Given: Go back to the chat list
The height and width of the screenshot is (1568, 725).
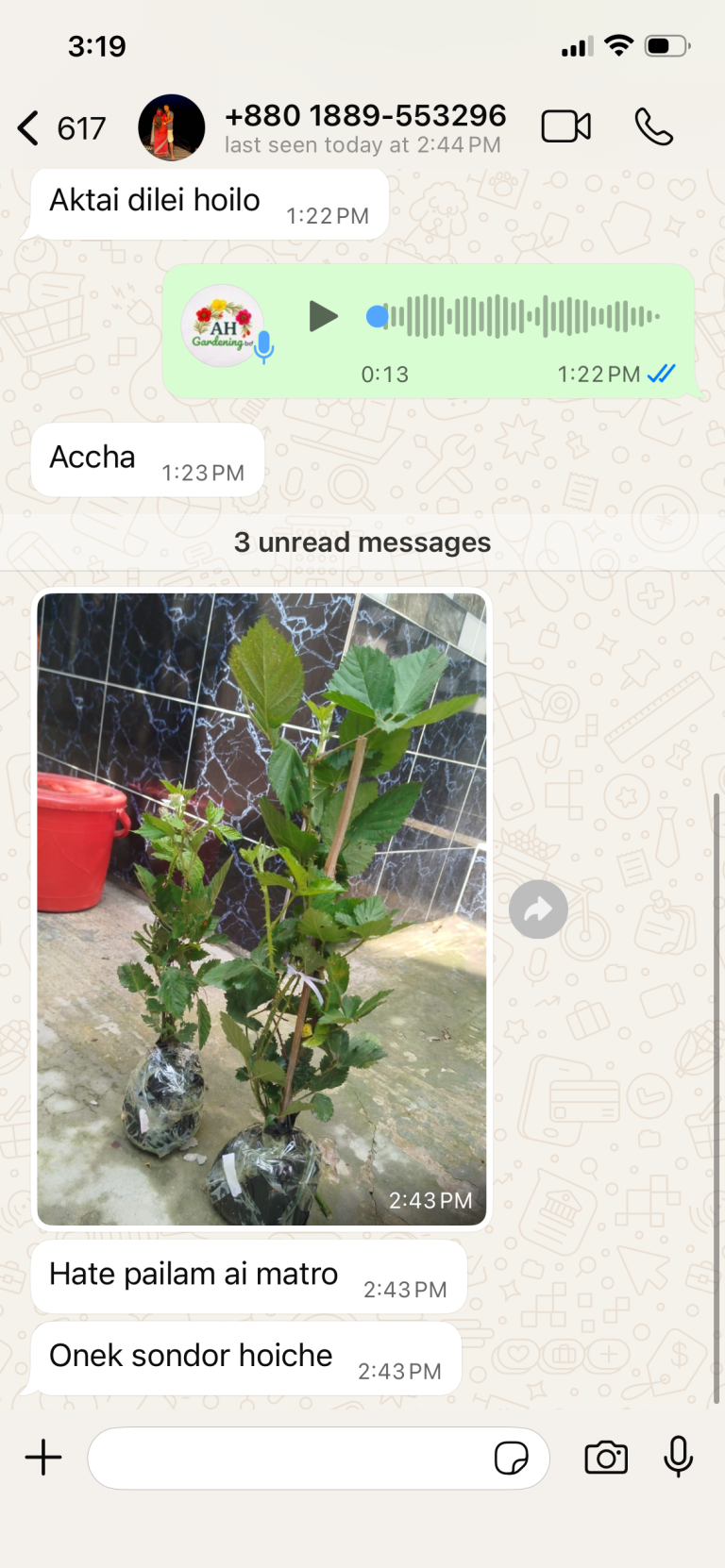Looking at the screenshot, I should [60, 127].
